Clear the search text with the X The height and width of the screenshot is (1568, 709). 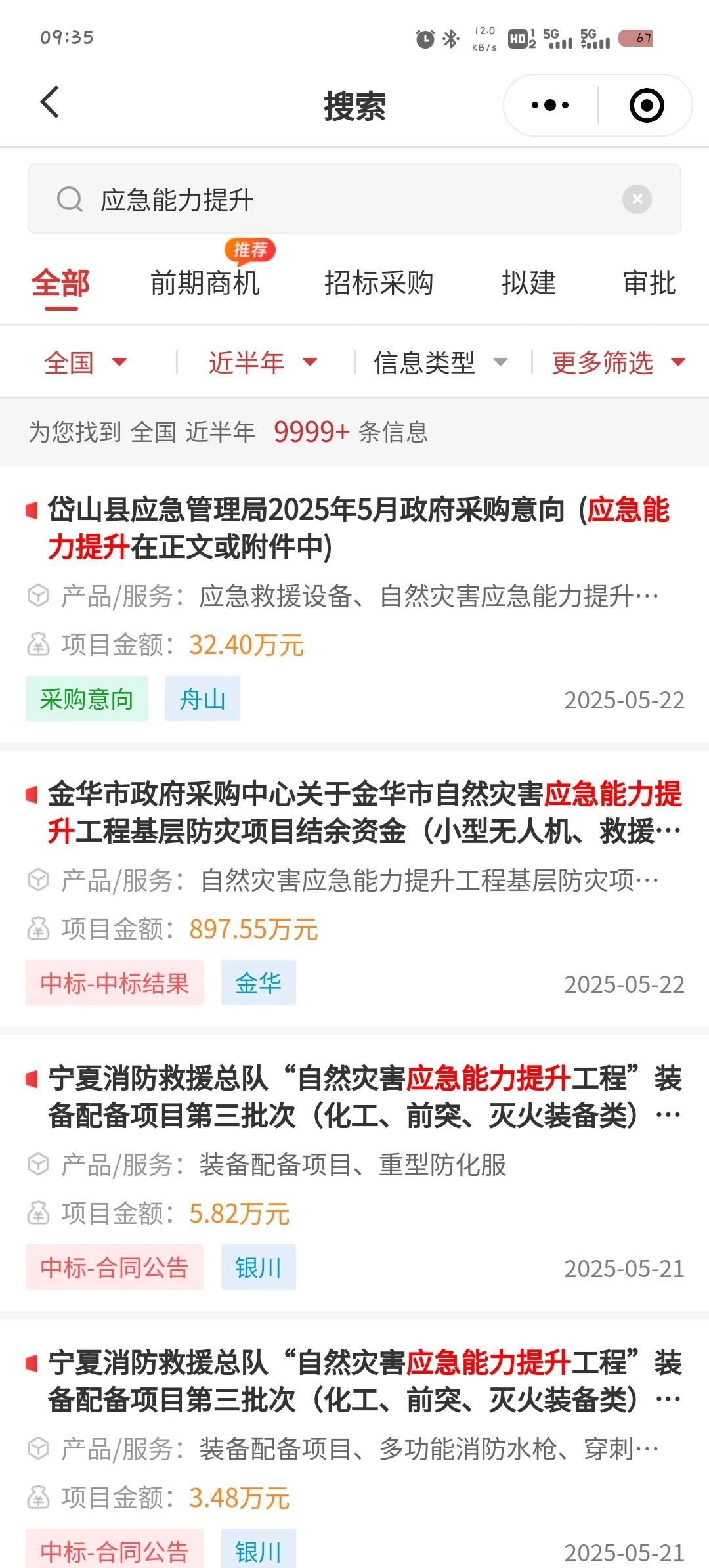[x=637, y=199]
